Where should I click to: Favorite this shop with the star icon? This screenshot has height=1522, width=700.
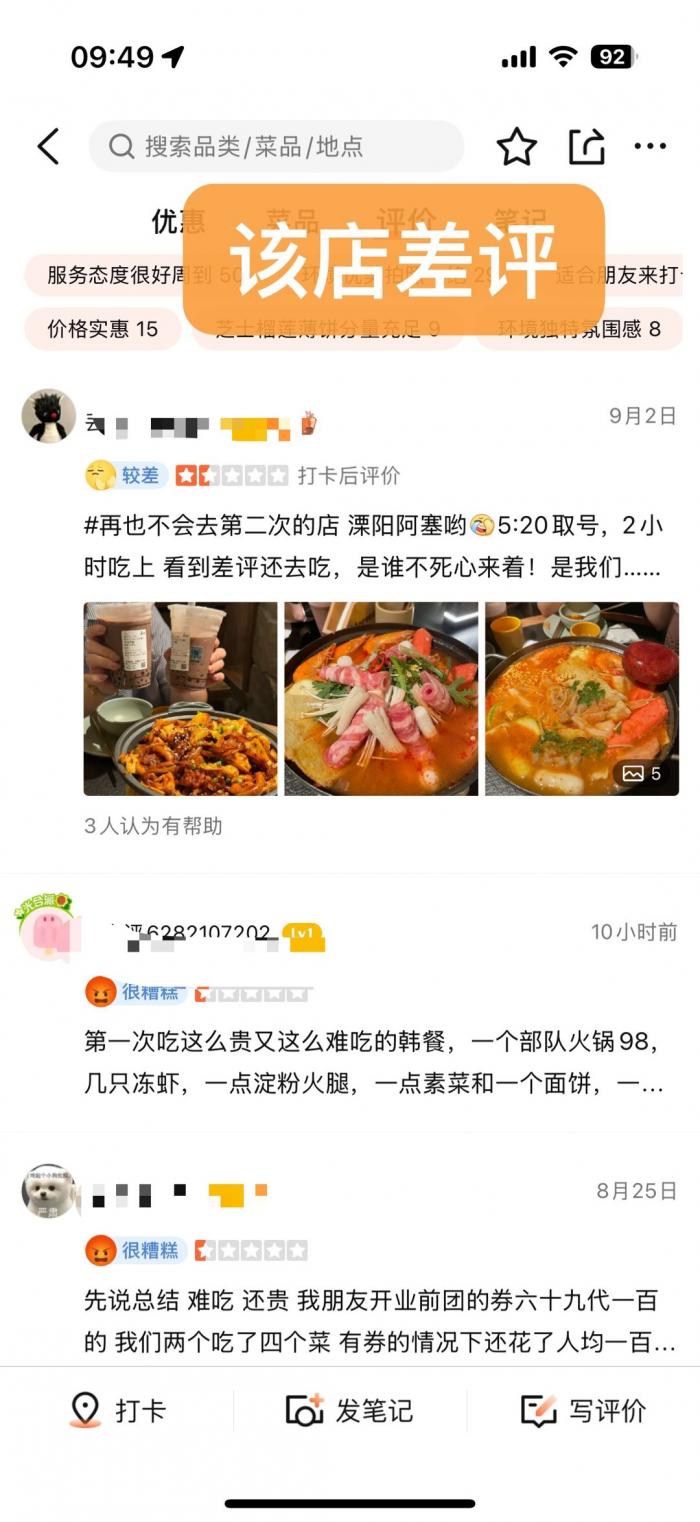[x=517, y=147]
